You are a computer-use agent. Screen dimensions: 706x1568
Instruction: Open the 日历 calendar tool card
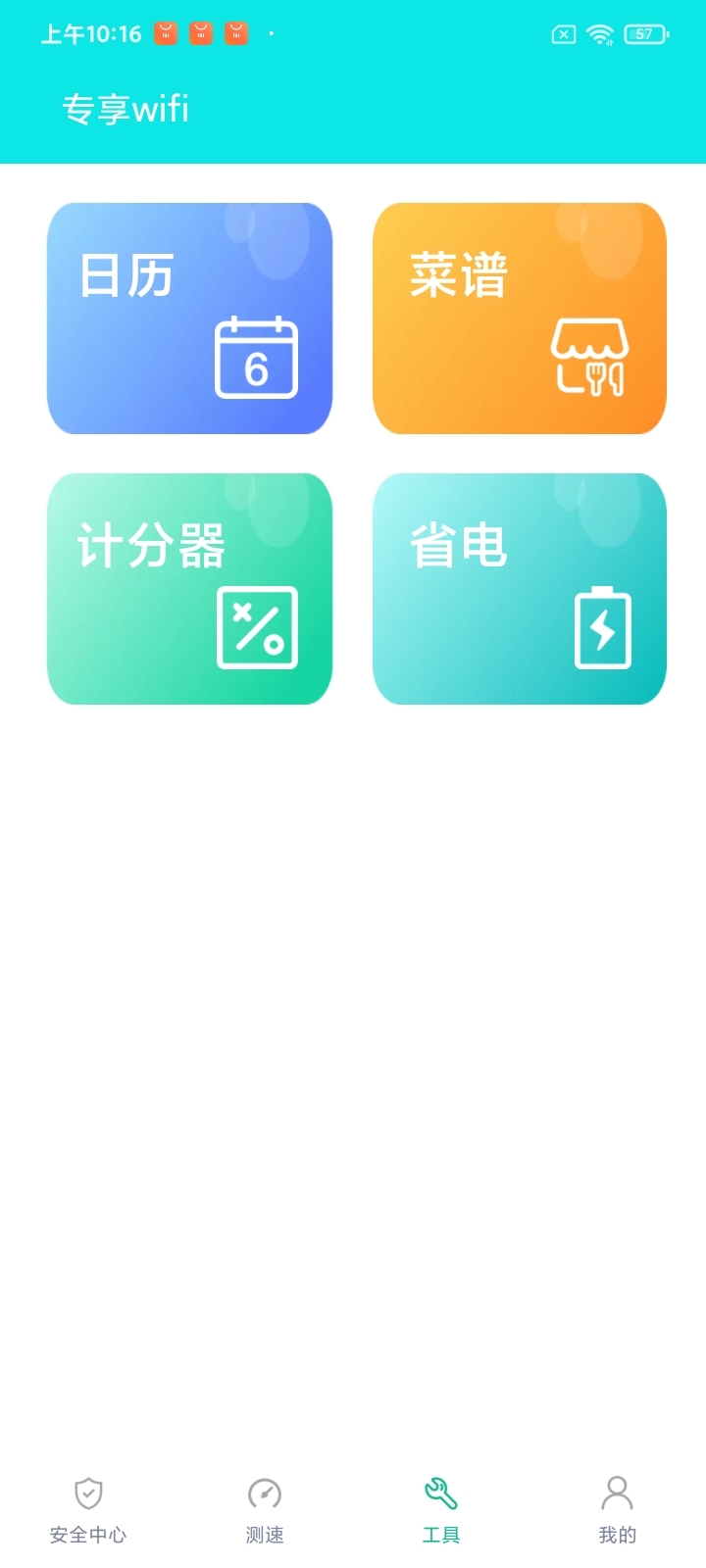[190, 318]
